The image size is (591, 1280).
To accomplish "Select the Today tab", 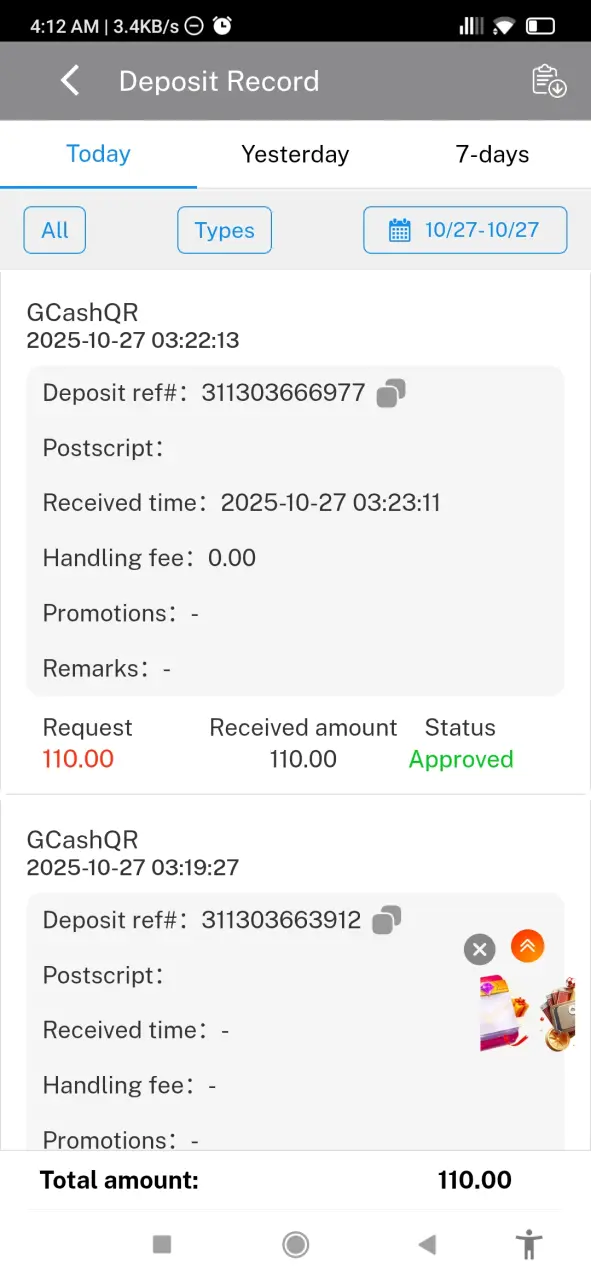I will pyautogui.click(x=98, y=154).
